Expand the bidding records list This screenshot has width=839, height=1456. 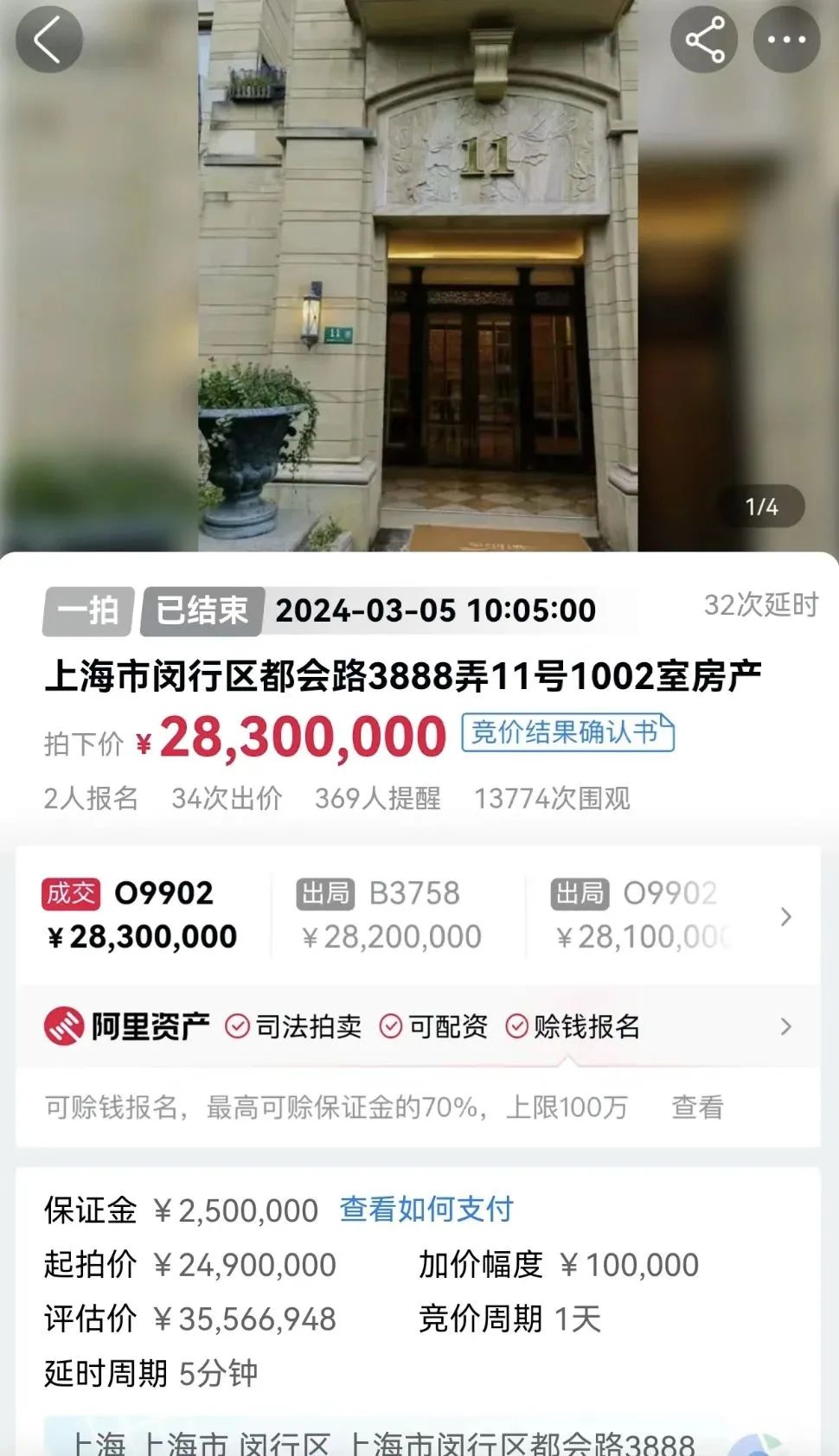coord(785,916)
